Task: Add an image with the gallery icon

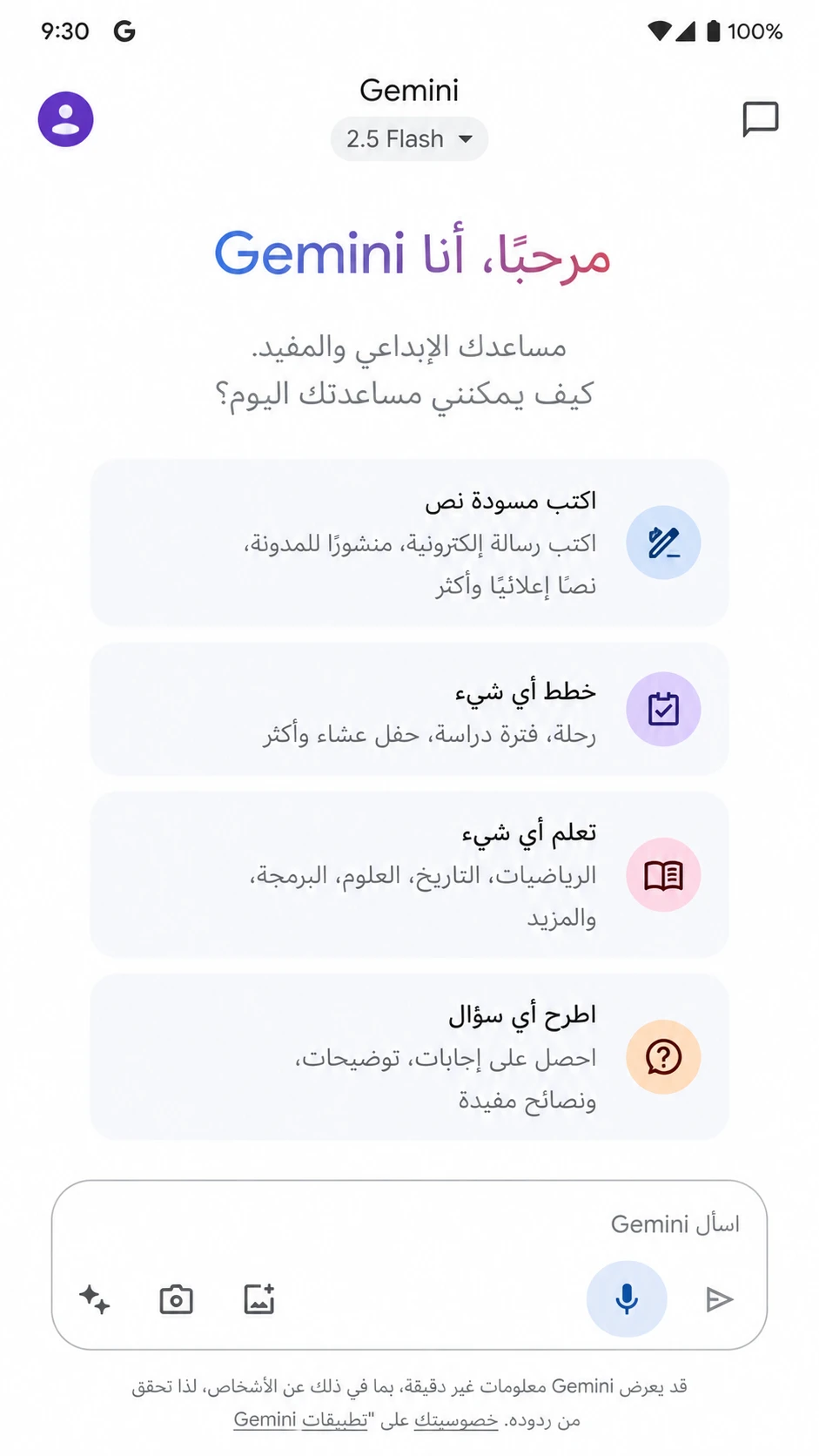Action: [259, 1299]
